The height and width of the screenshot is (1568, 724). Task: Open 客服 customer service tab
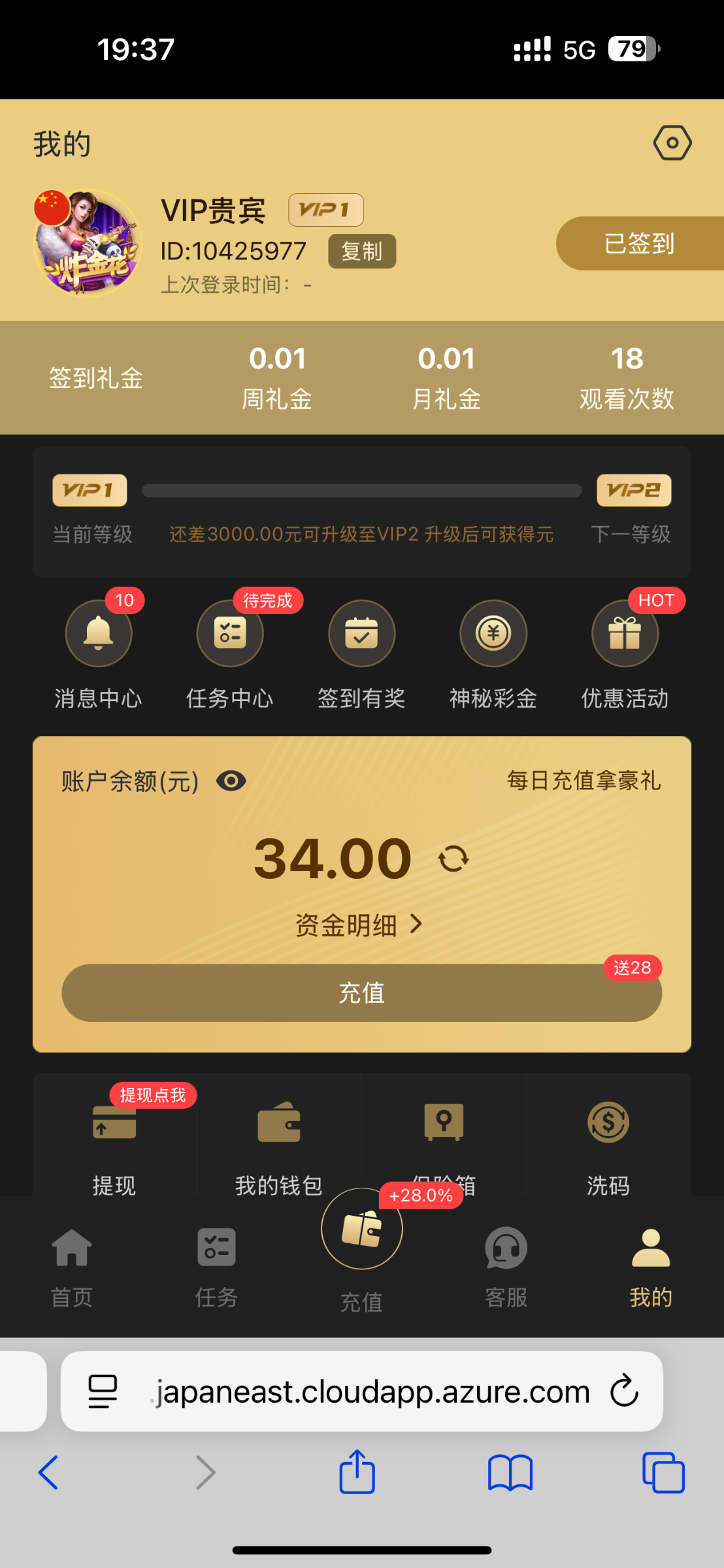(506, 1267)
